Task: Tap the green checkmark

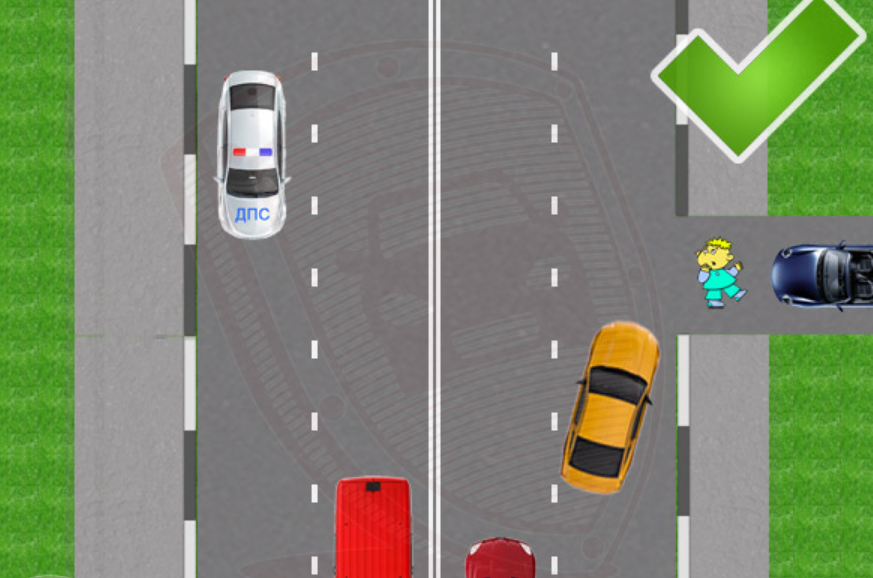Action: [x=757, y=80]
